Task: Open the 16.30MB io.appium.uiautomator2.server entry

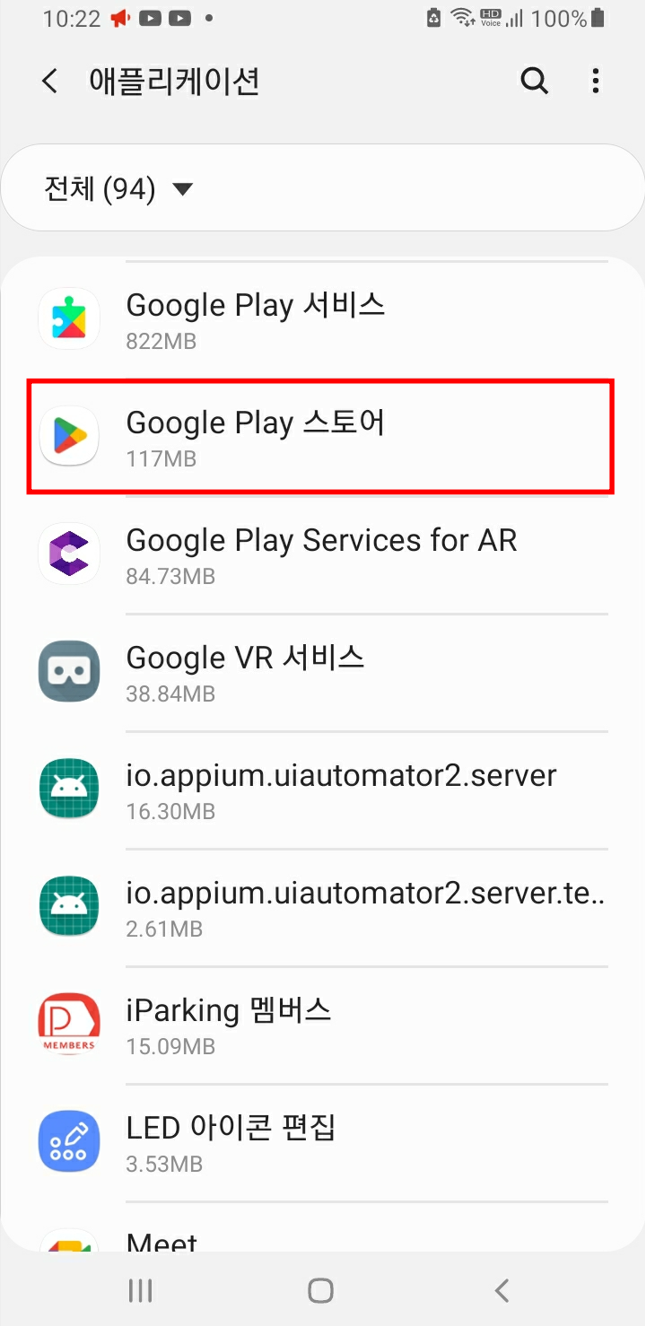Action: [x=322, y=790]
